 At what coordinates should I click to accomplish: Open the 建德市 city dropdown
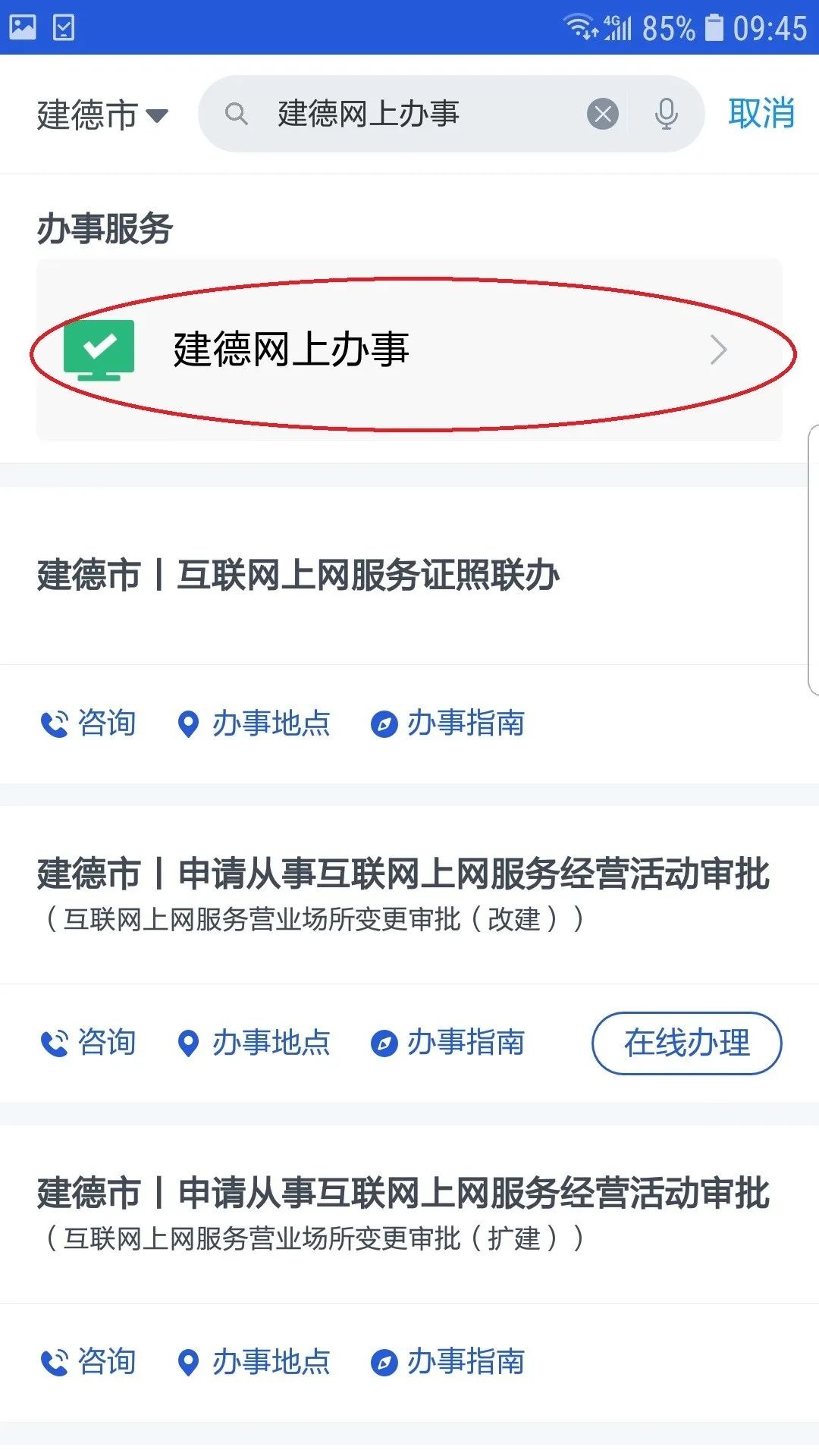(102, 115)
